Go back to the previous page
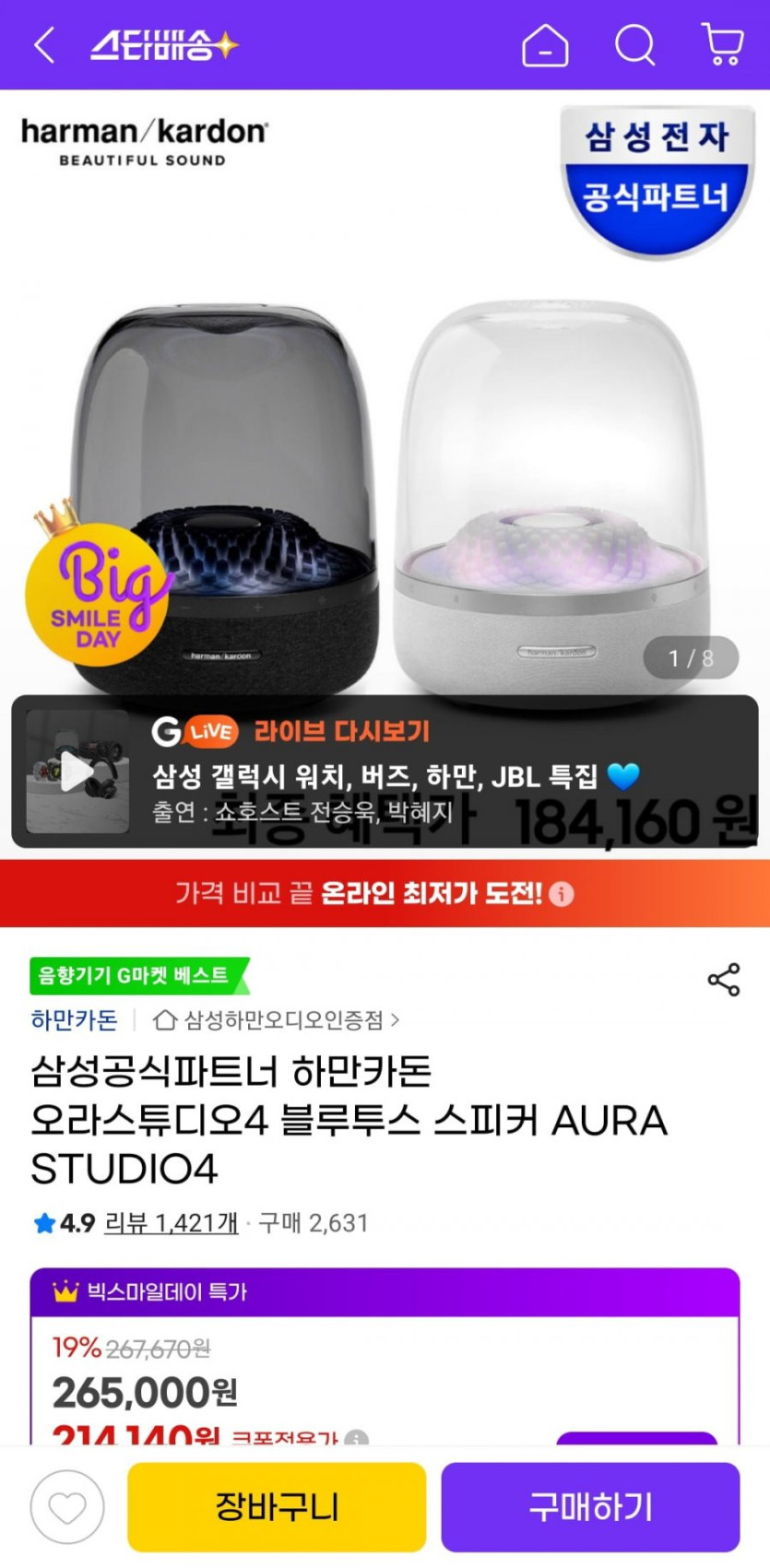 (44, 44)
